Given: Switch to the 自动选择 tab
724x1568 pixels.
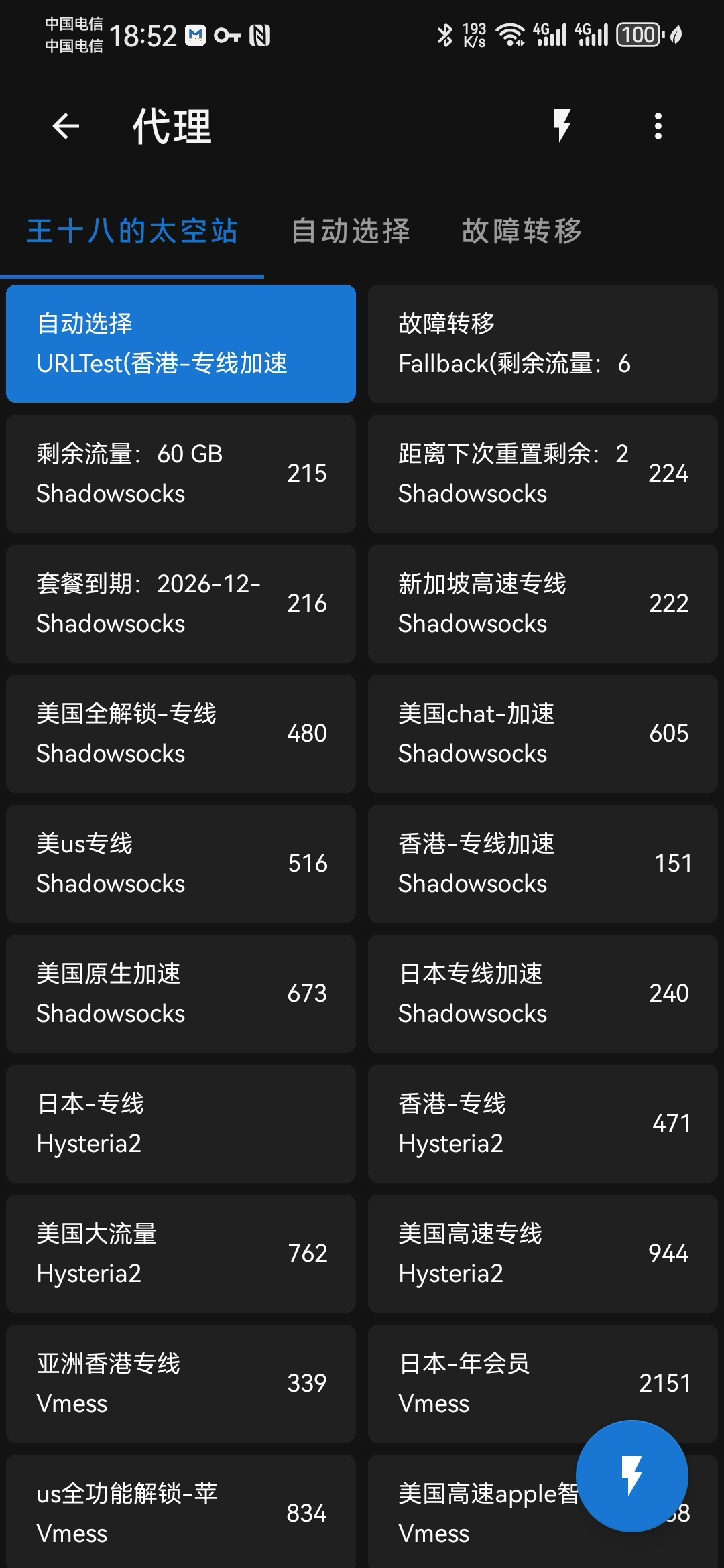Looking at the screenshot, I should pyautogui.click(x=351, y=231).
